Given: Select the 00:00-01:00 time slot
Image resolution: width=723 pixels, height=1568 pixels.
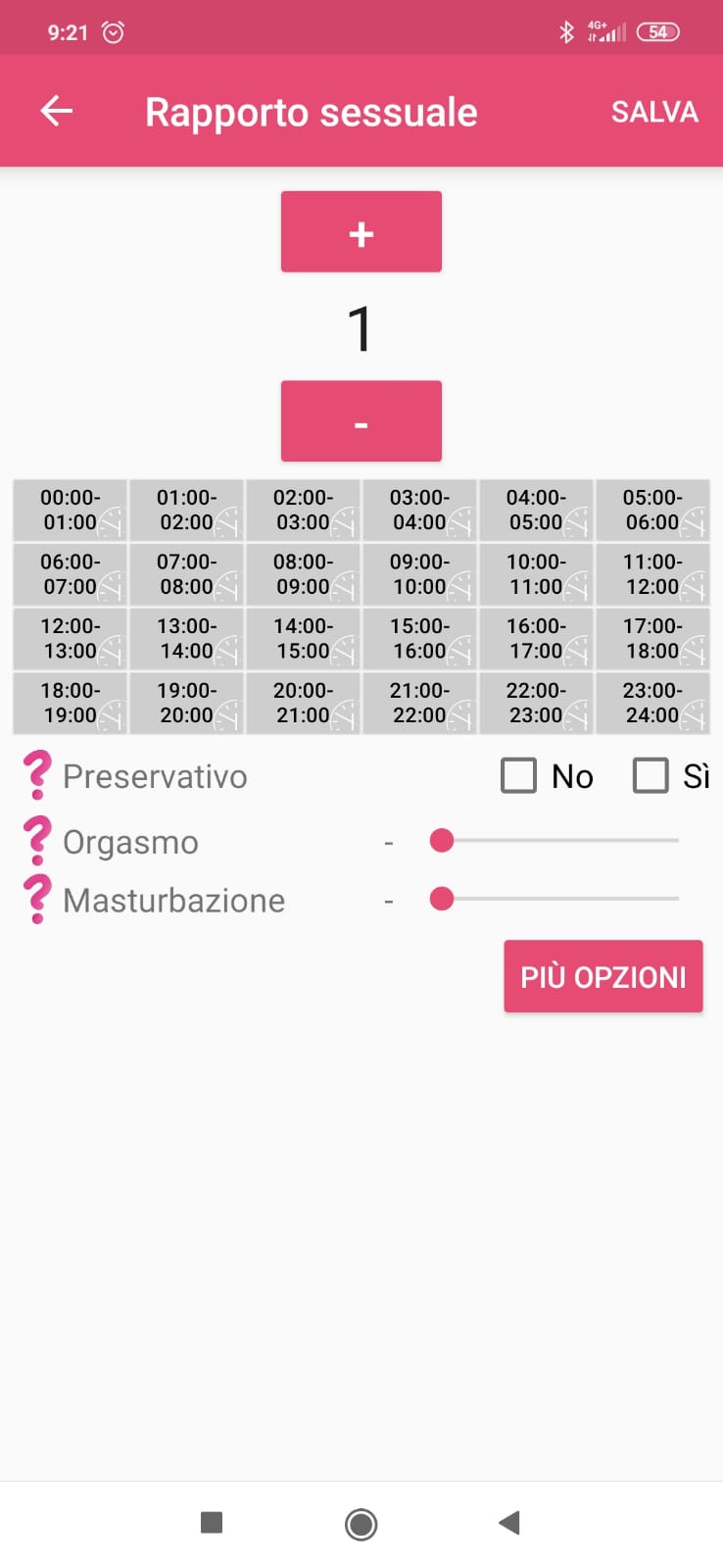Looking at the screenshot, I should pyautogui.click(x=71, y=510).
